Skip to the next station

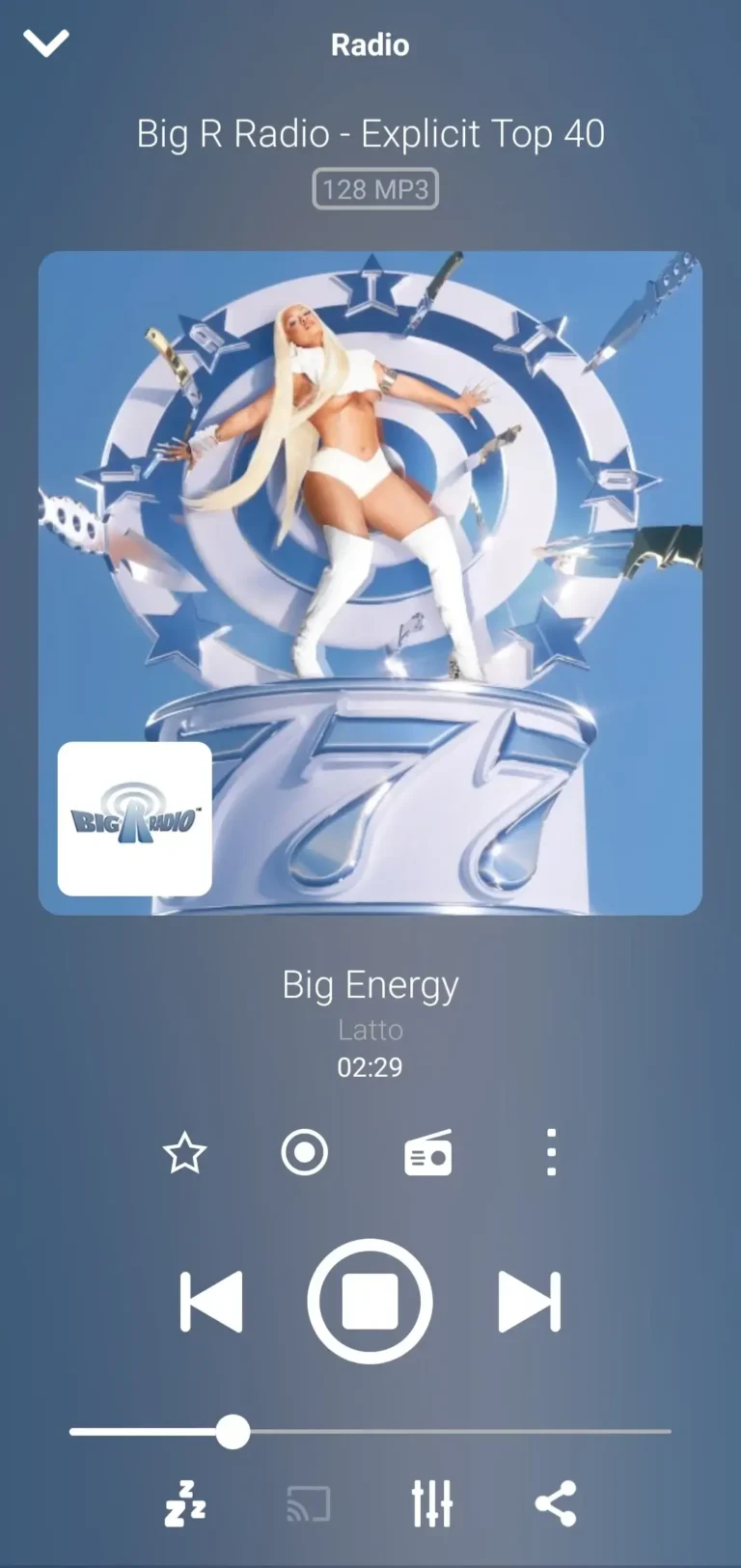529,1302
